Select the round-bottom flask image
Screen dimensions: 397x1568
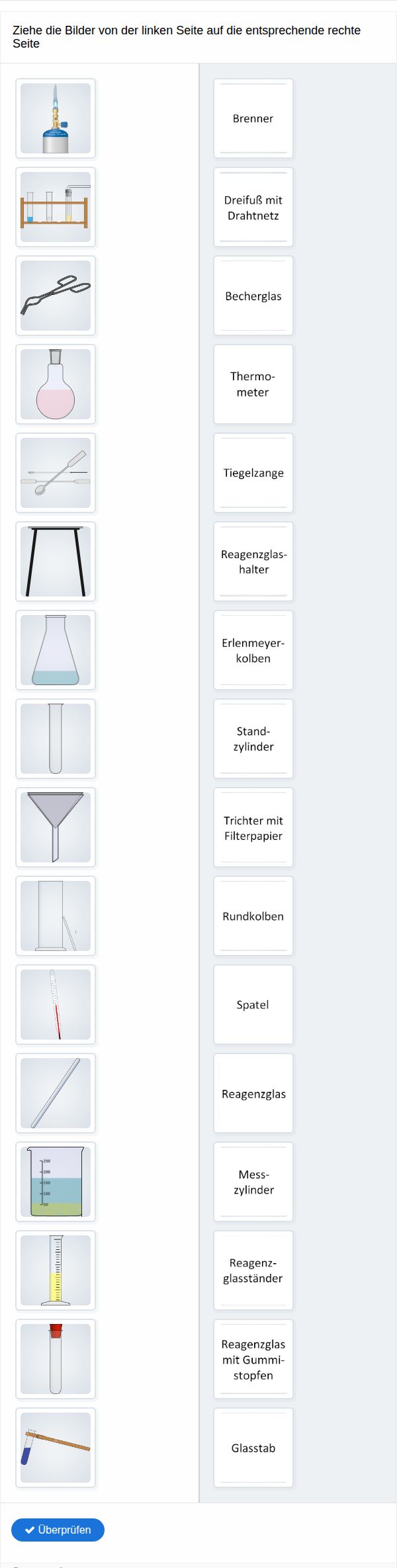click(x=56, y=384)
